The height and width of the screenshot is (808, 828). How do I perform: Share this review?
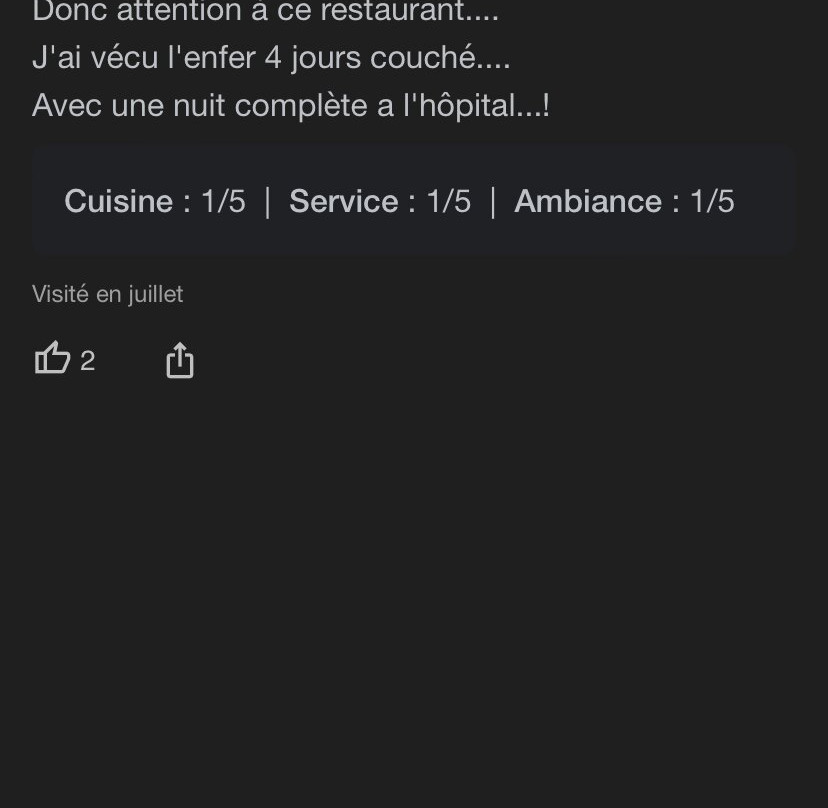click(179, 360)
